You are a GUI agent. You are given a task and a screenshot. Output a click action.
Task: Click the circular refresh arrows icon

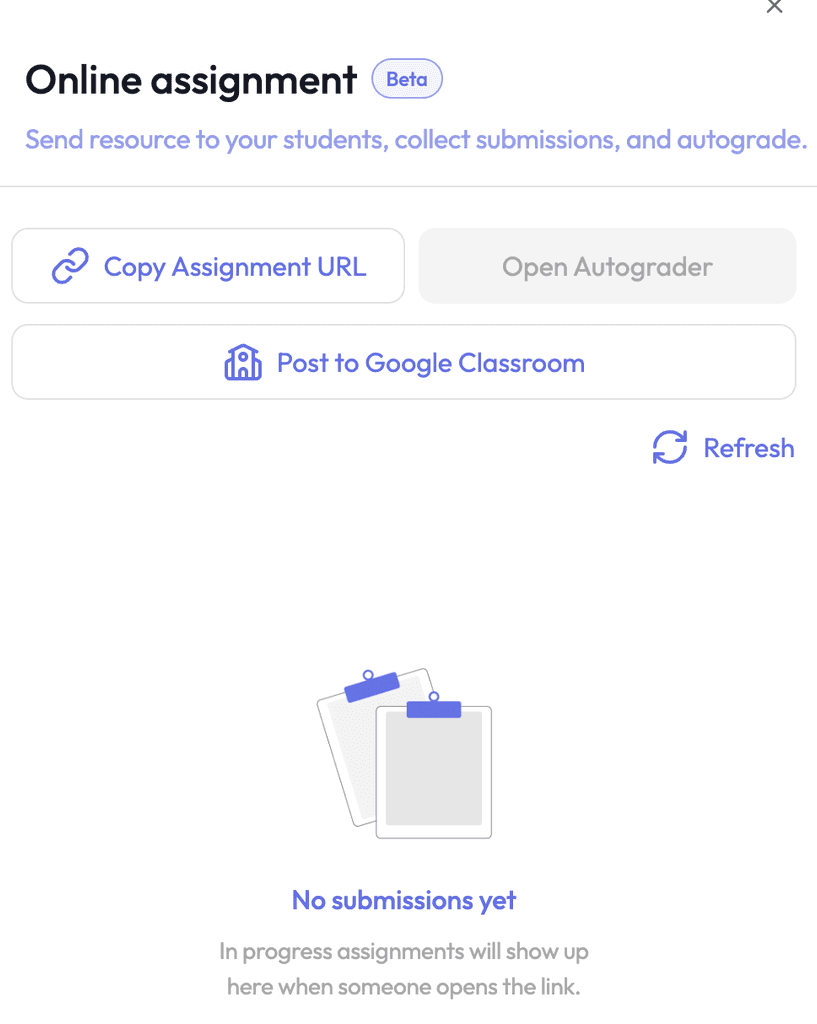668,448
